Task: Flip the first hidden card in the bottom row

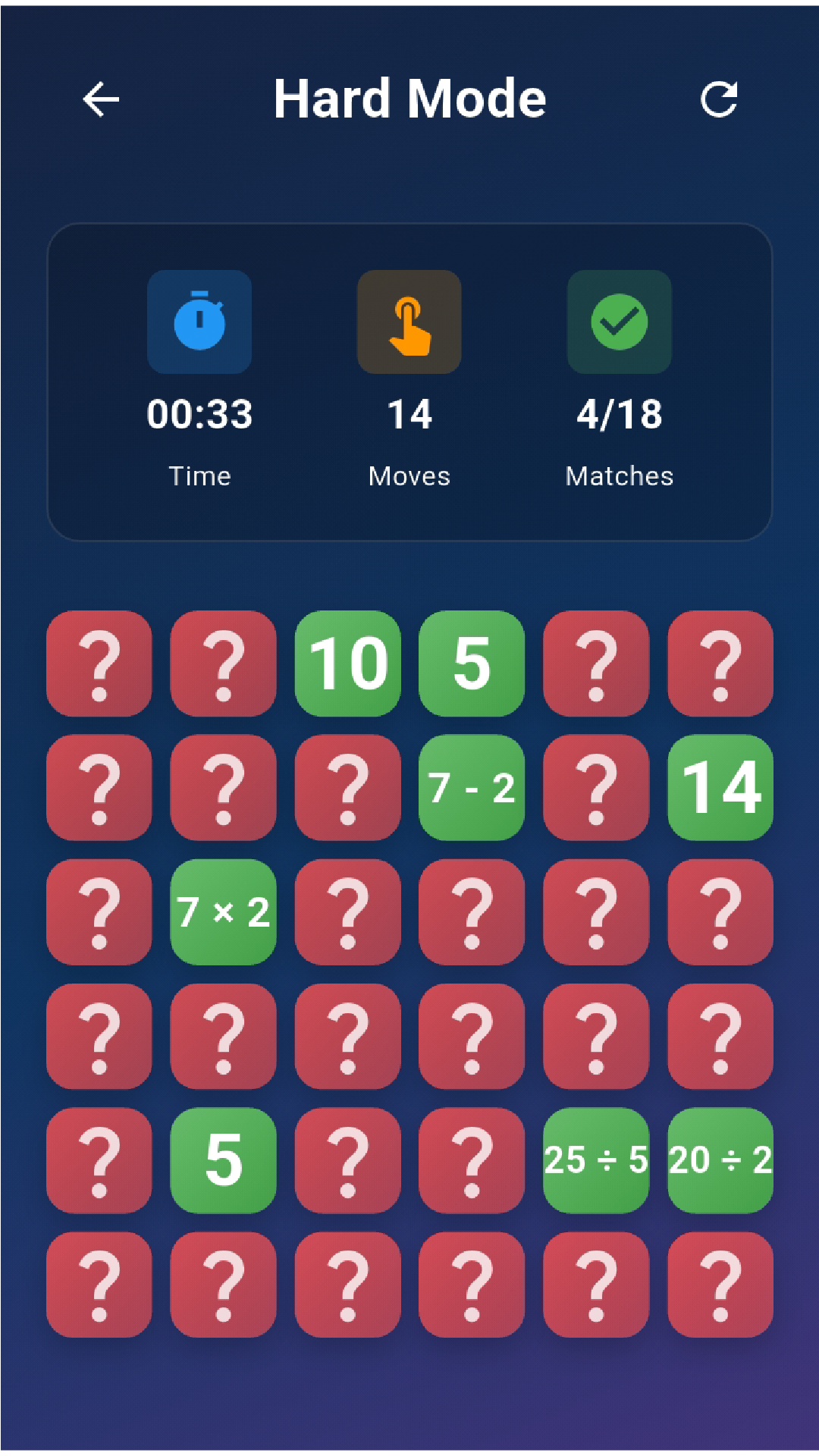Action: pos(99,1284)
